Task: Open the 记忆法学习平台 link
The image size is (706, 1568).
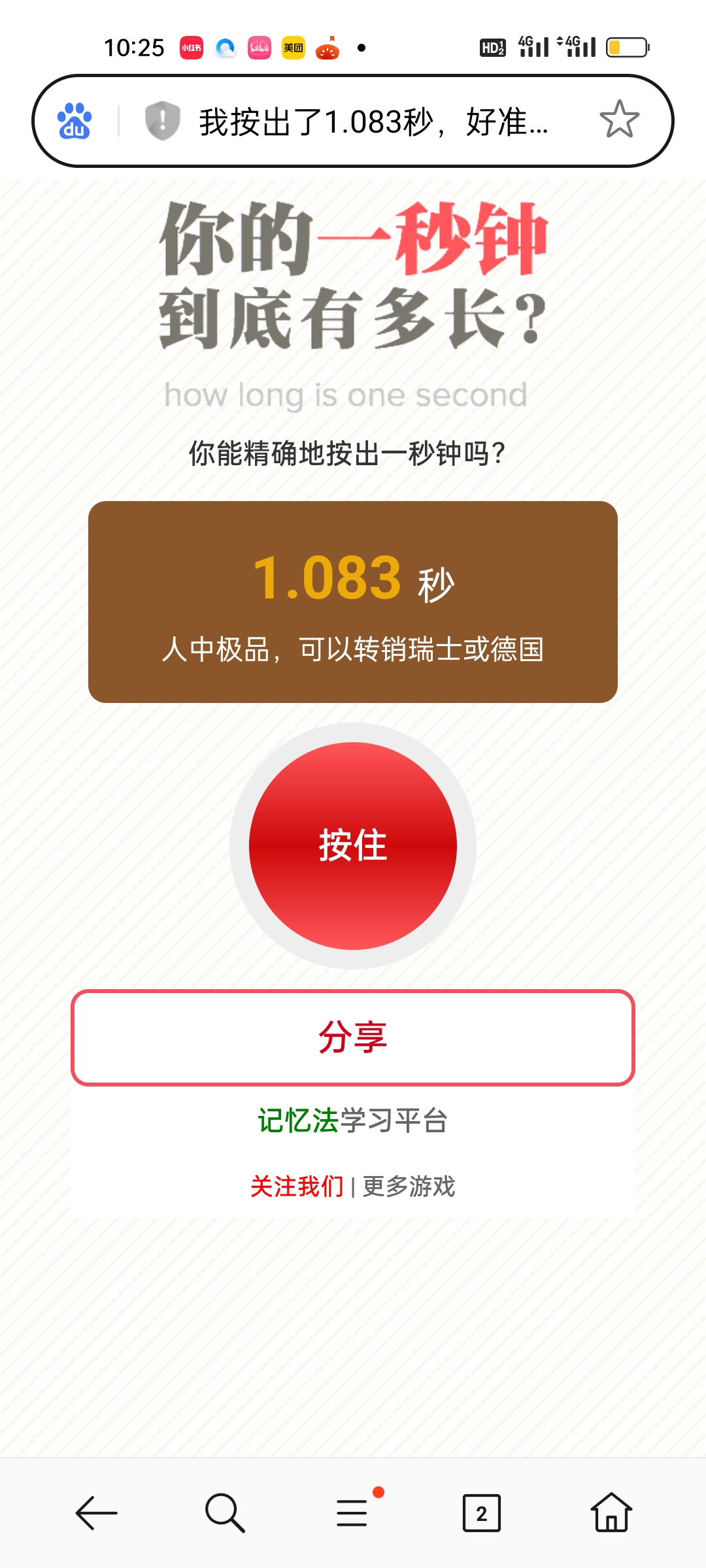Action: [x=353, y=1120]
